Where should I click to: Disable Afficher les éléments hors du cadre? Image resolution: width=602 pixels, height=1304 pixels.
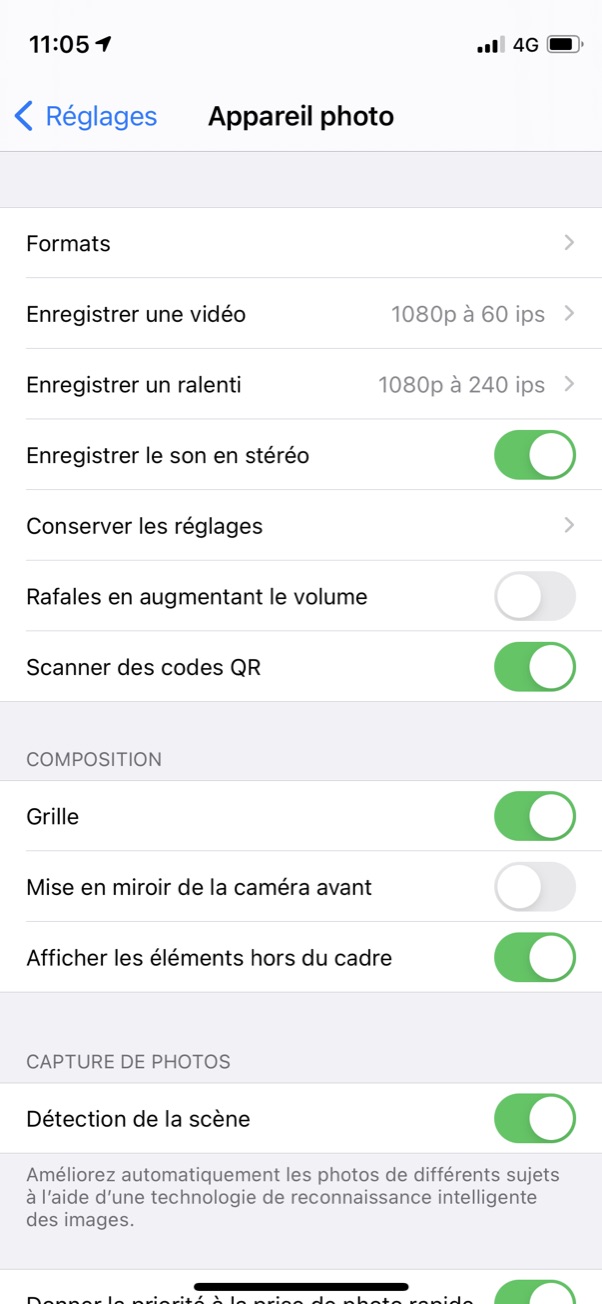535,957
